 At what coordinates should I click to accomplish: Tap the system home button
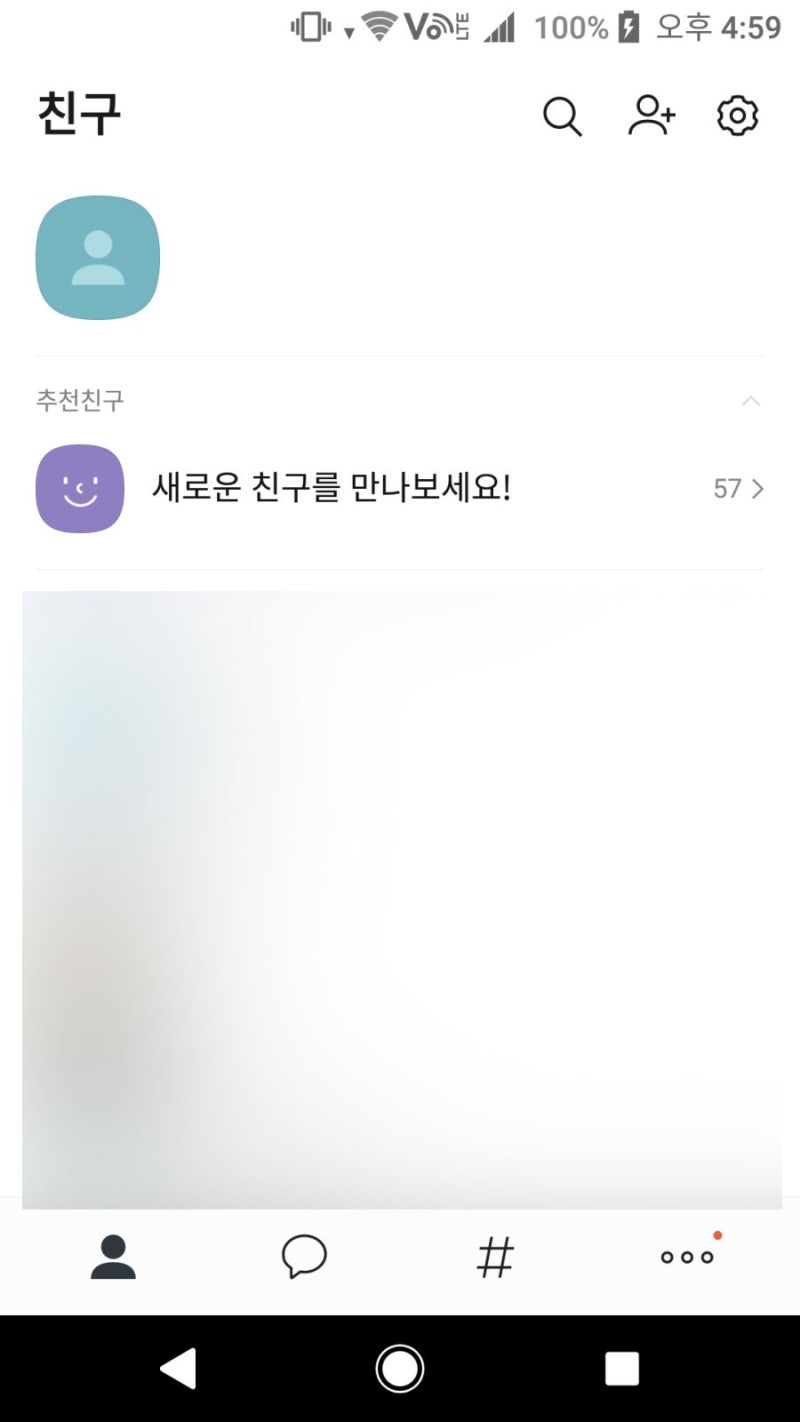400,1368
